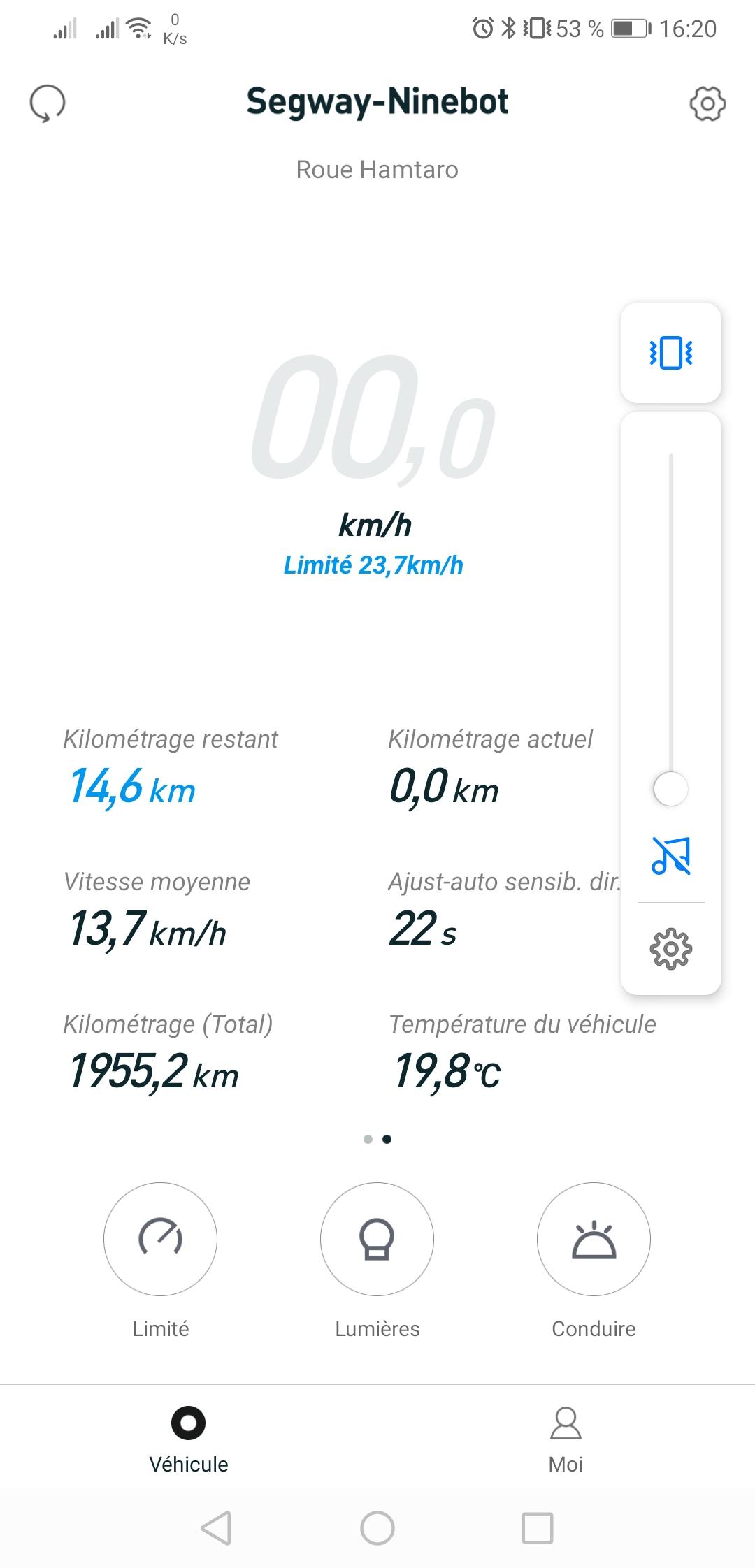This screenshot has width=755, height=1568.
Task: Open the settings gear in the header
Action: (707, 103)
